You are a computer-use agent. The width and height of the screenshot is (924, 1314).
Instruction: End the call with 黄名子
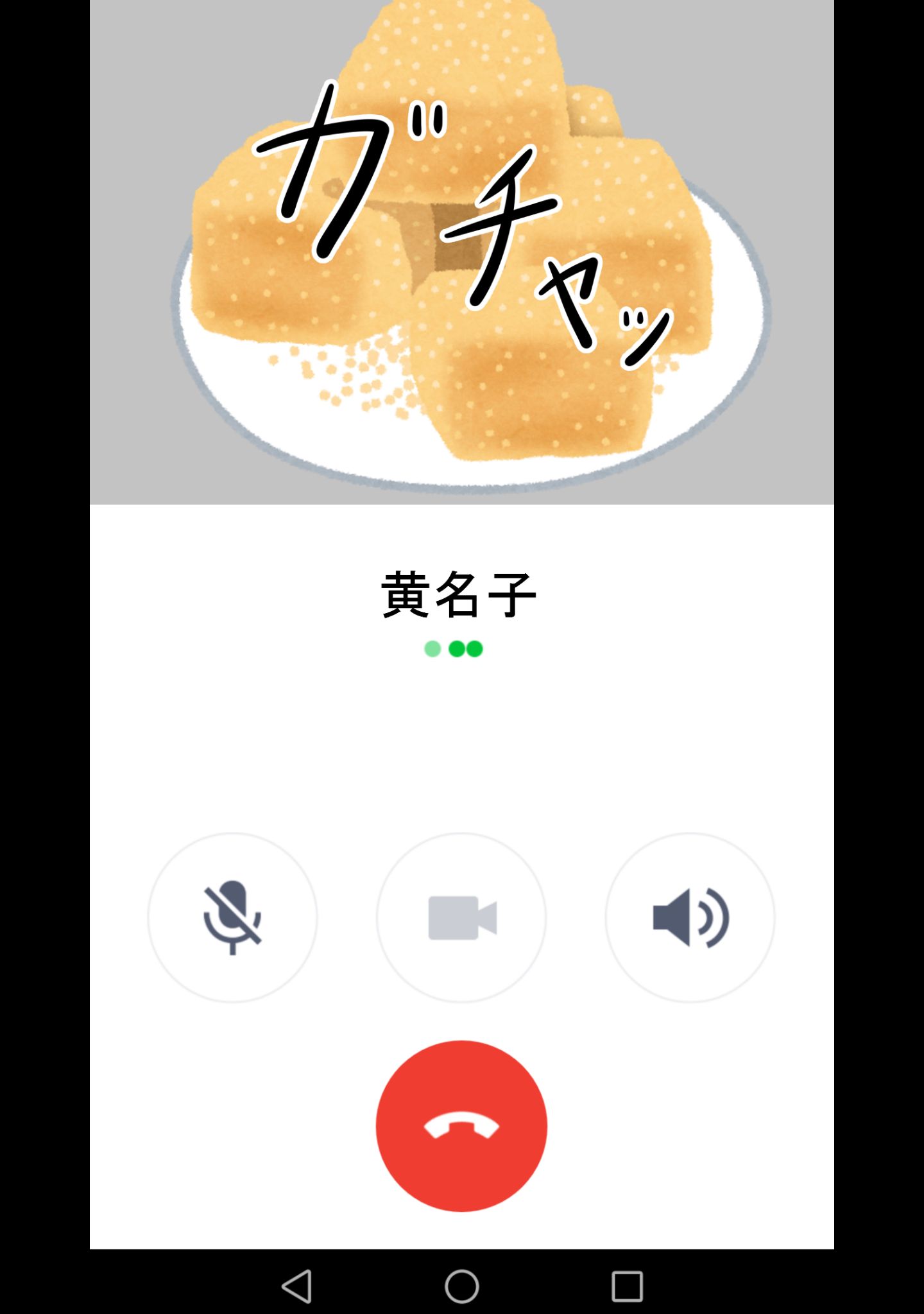tap(461, 1126)
